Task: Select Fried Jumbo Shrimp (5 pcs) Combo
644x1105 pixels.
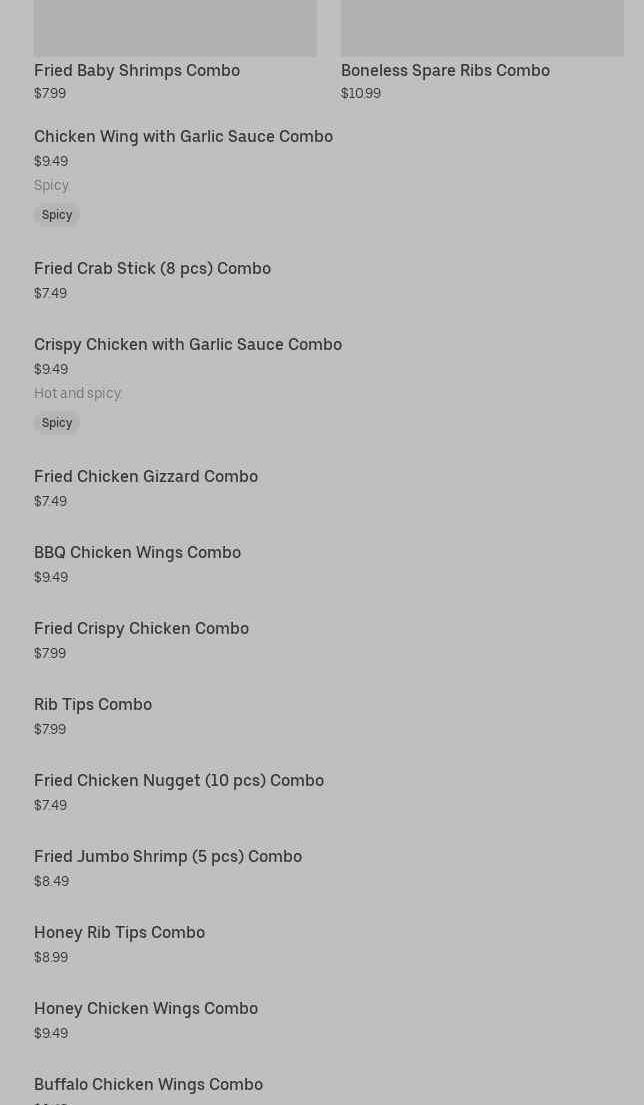Action: point(168,857)
